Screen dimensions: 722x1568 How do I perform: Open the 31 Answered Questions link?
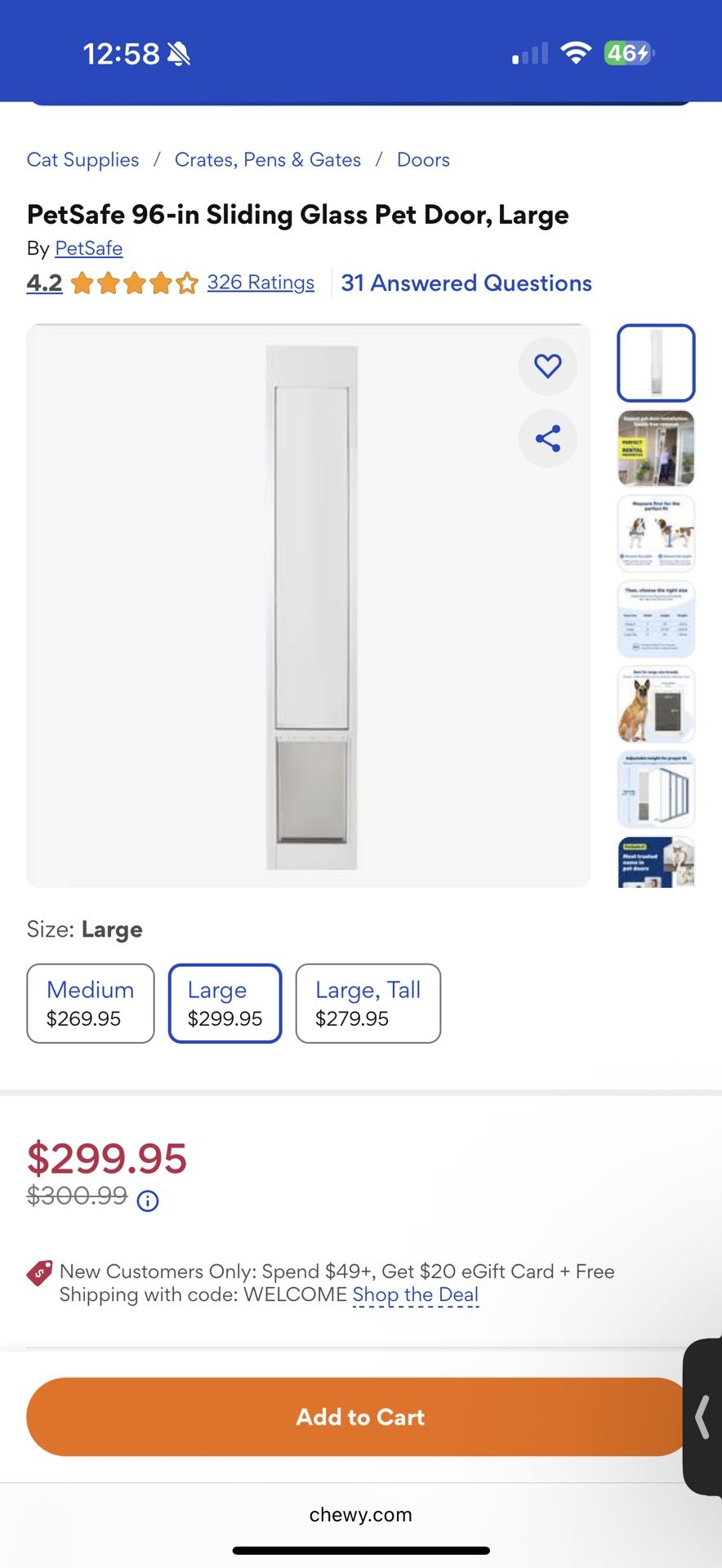(466, 283)
